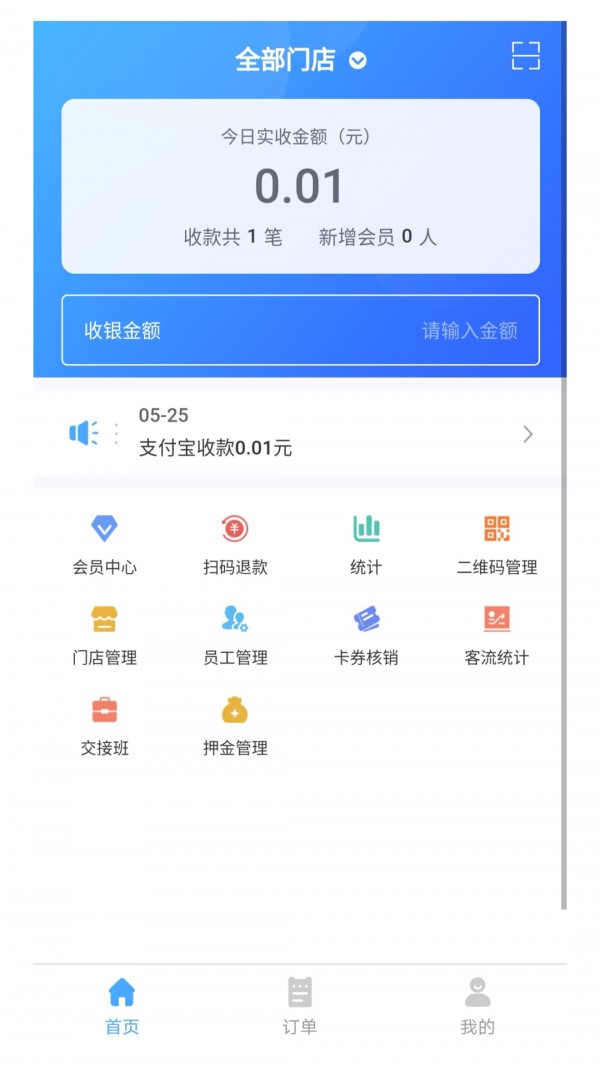Image resolution: width=600 pixels, height=1067 pixels.
Task: Open 押金管理
Action: click(x=235, y=724)
